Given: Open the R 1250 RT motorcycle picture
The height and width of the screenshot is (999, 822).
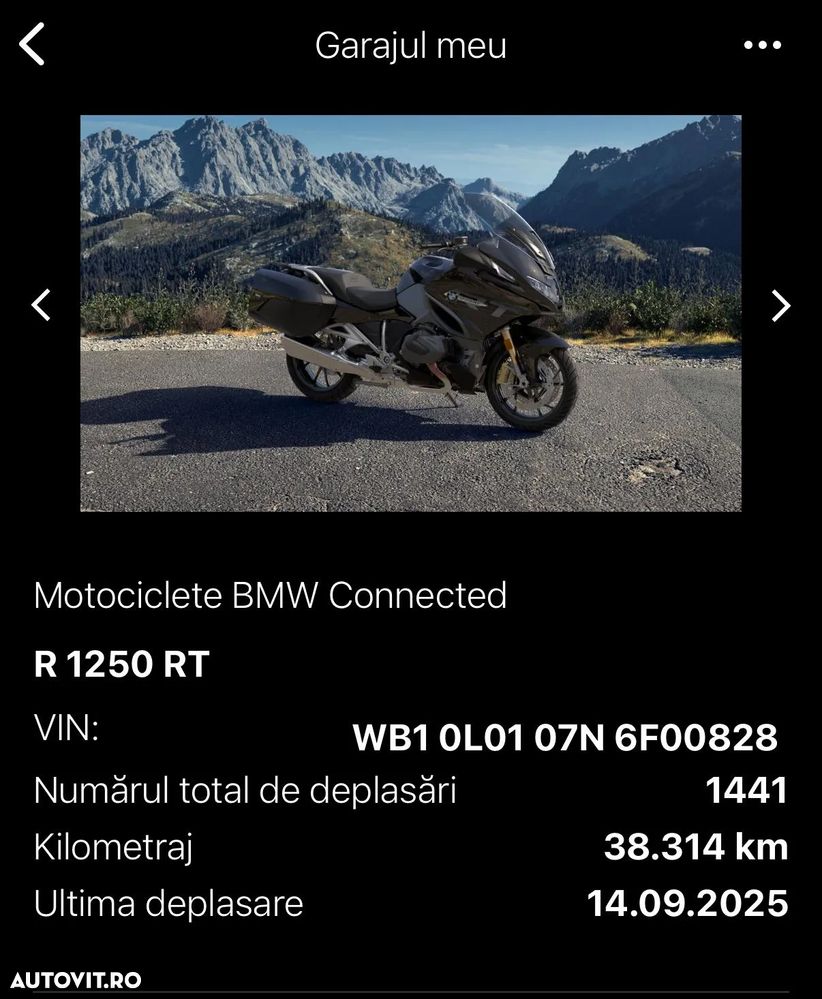Looking at the screenshot, I should (x=410, y=313).
